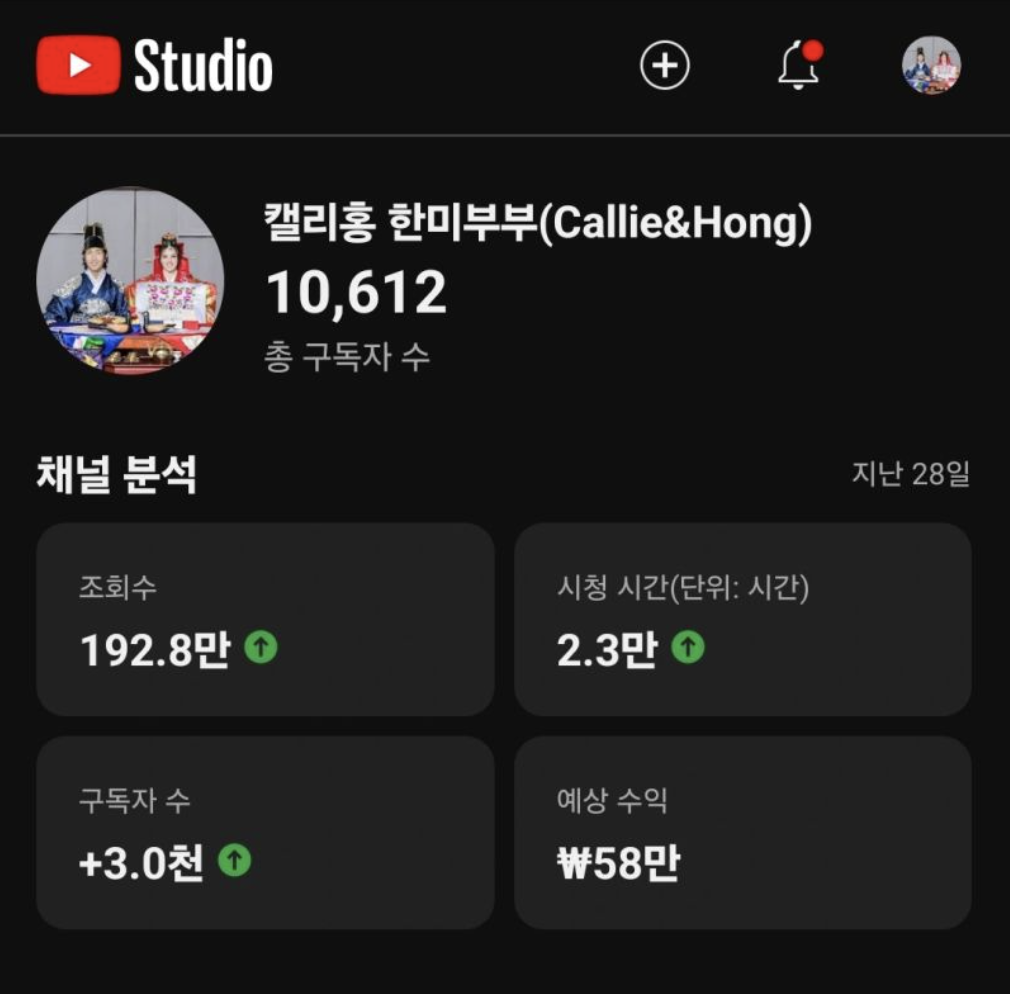Open the 구독자 수 analytics card
Viewport: 1010px width, 994px height.
[x=265, y=833]
